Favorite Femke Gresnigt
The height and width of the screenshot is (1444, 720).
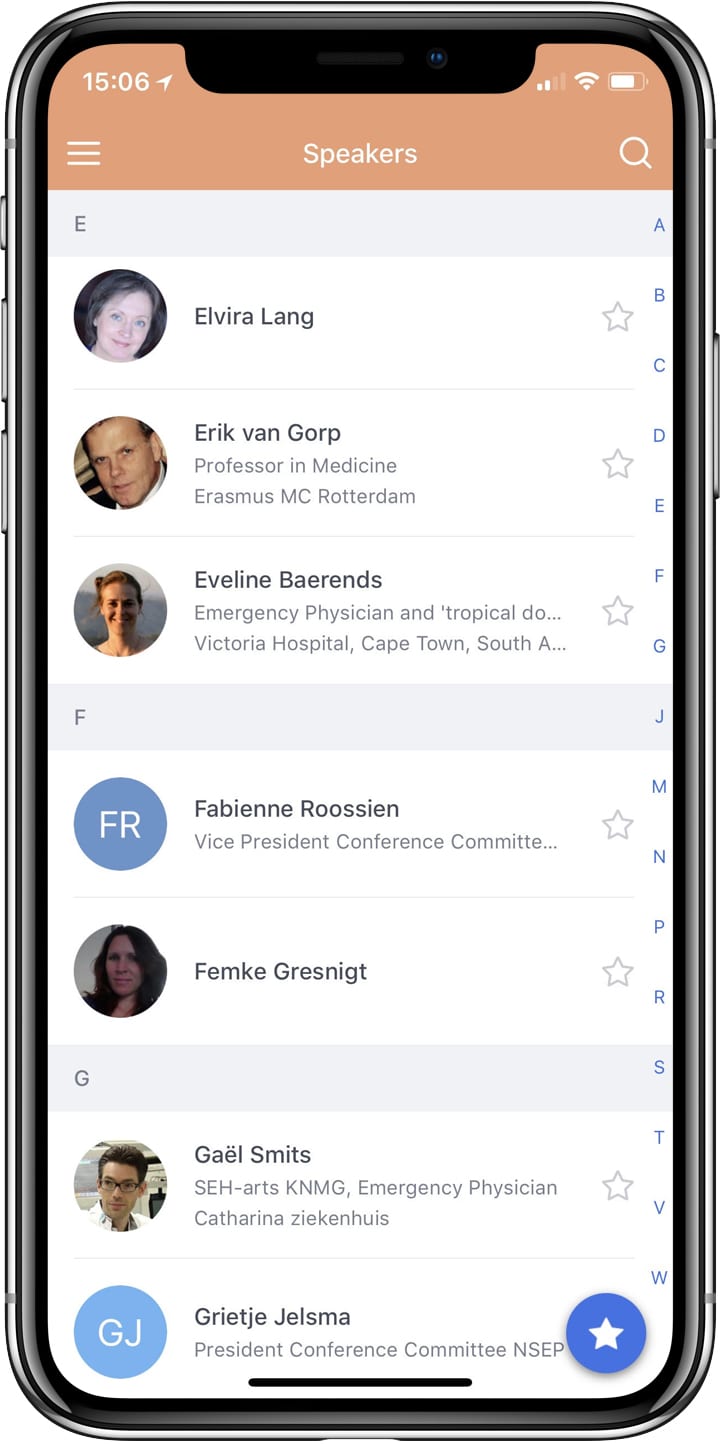[x=617, y=972]
